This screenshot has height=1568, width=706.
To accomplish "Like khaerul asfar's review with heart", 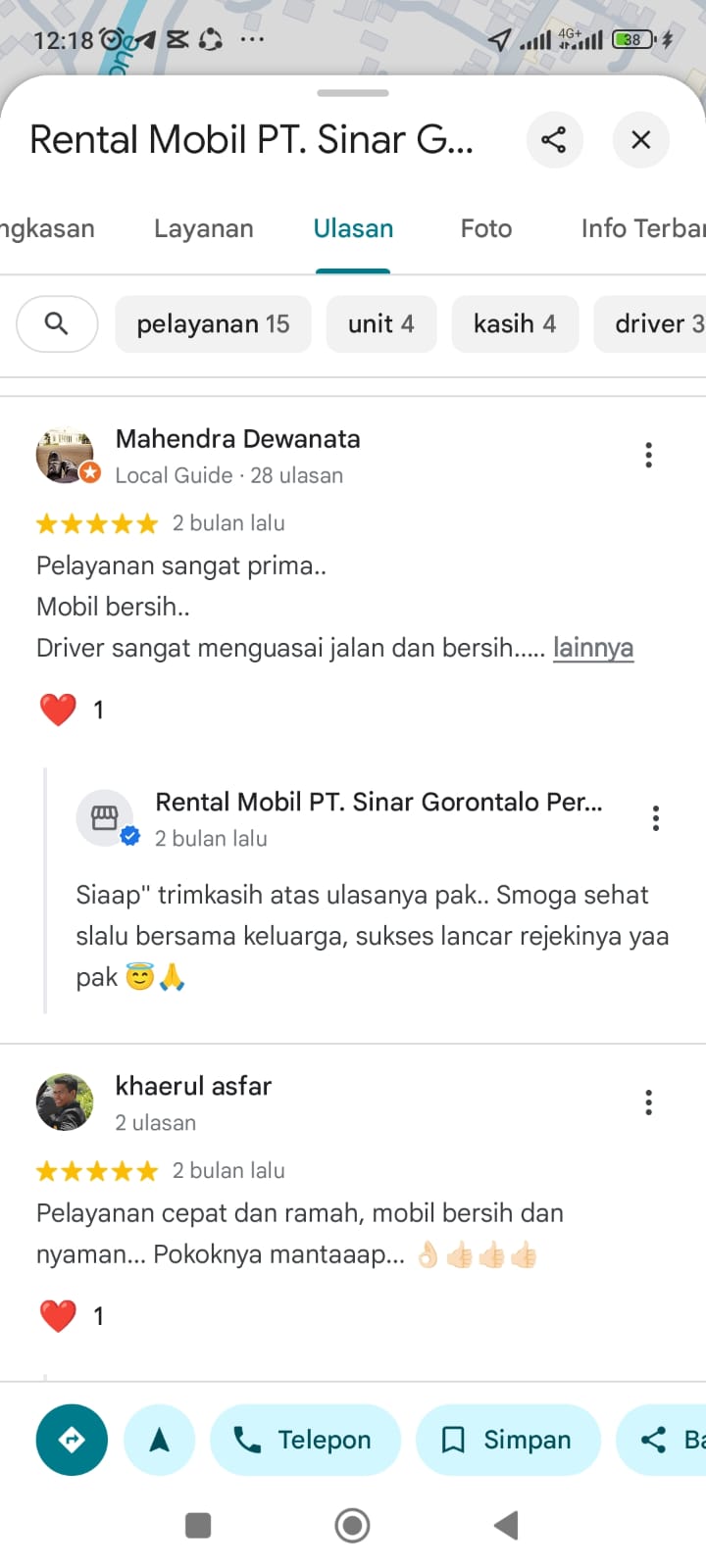I will tap(58, 1316).
